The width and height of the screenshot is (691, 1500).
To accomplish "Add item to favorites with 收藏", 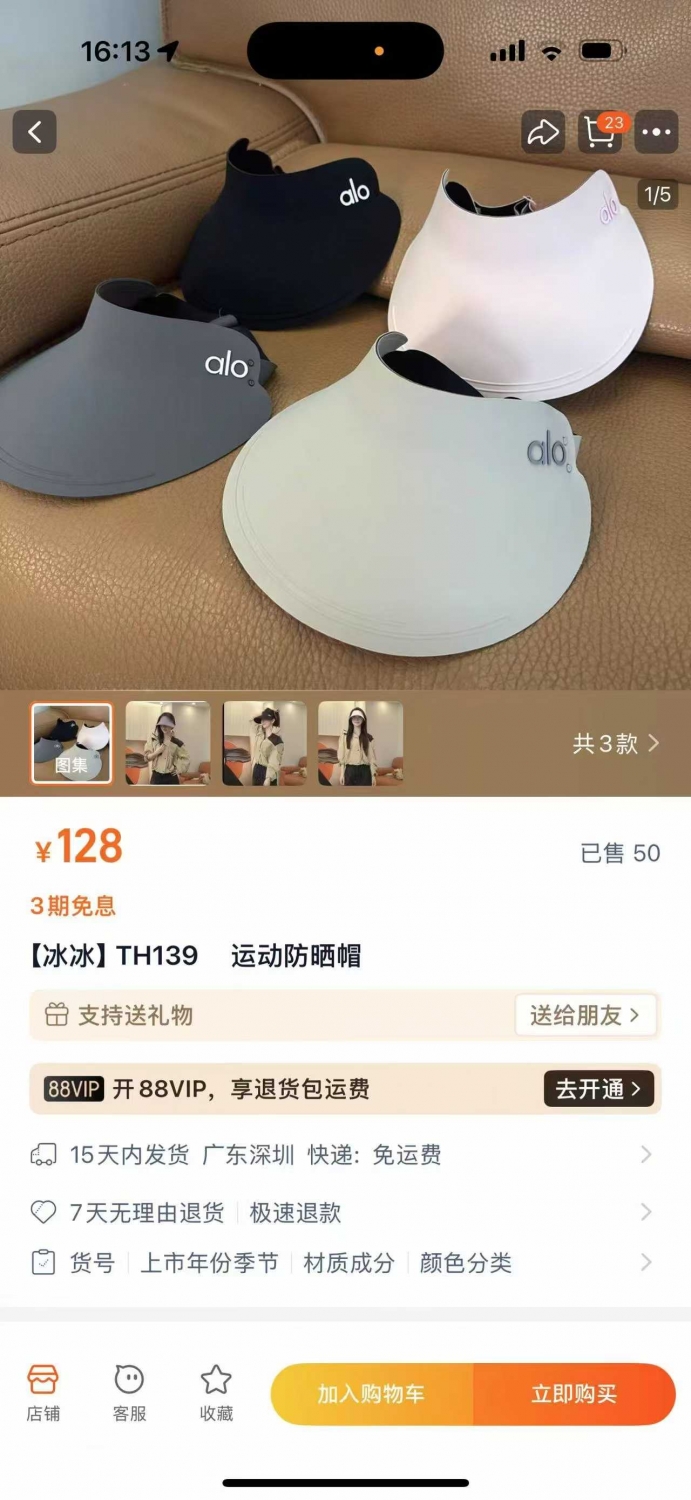I will tap(216, 1393).
